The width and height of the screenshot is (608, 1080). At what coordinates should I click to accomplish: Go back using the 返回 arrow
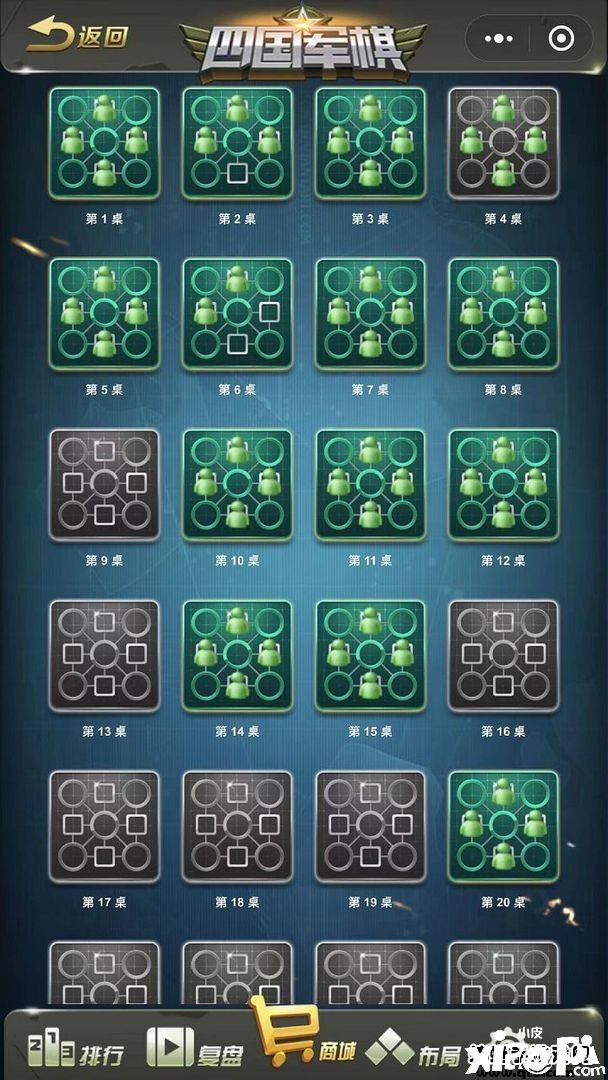click(78, 38)
